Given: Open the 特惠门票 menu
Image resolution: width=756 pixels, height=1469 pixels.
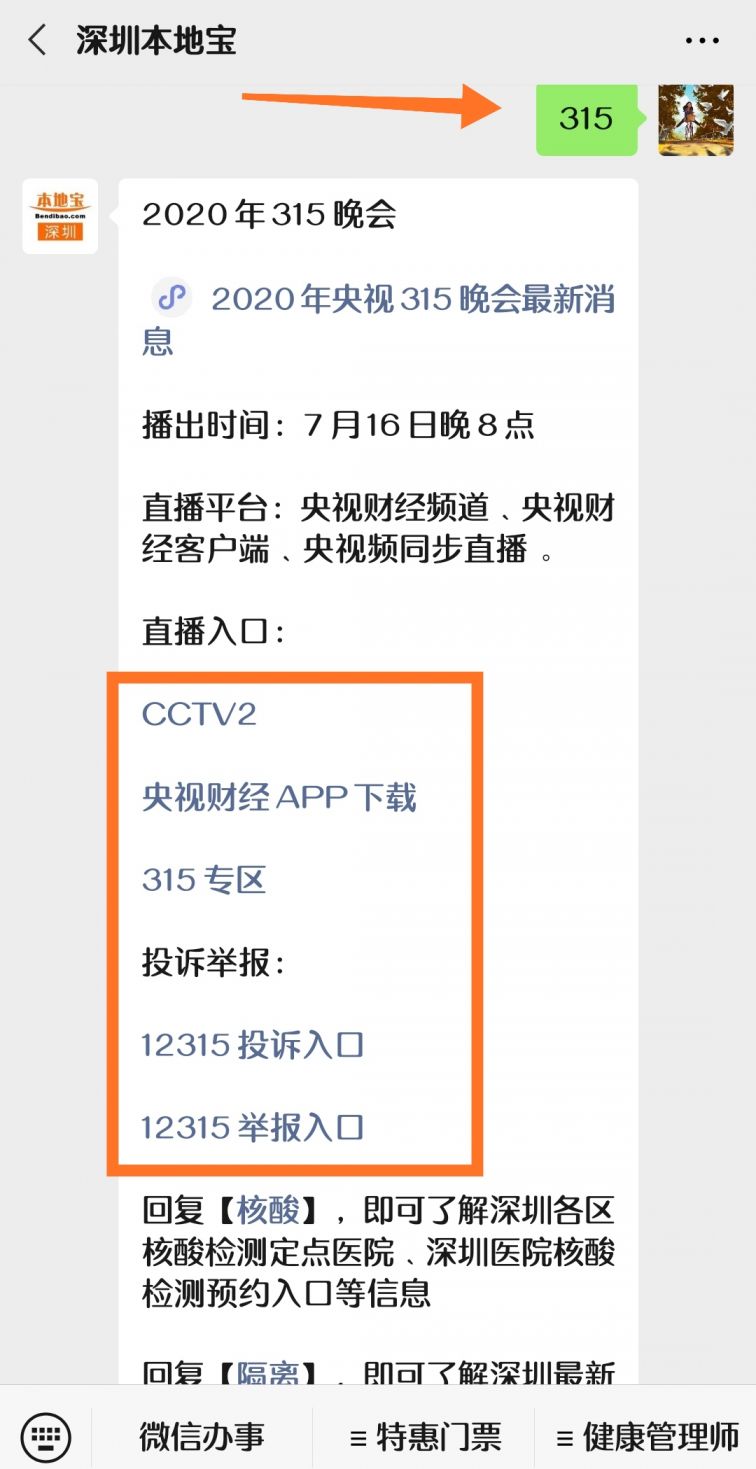Looking at the screenshot, I should [x=425, y=1437].
